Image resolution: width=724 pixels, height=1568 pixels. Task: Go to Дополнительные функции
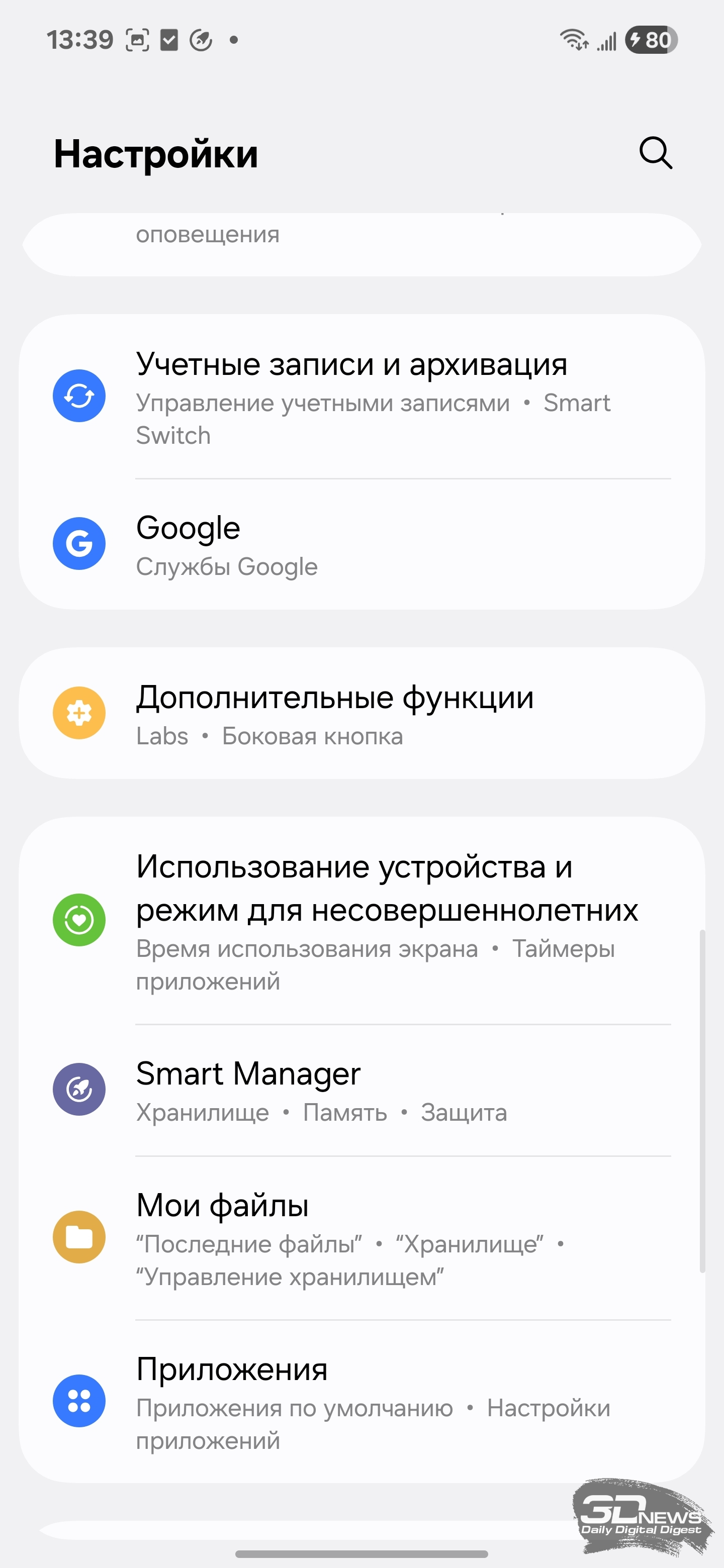[361, 713]
